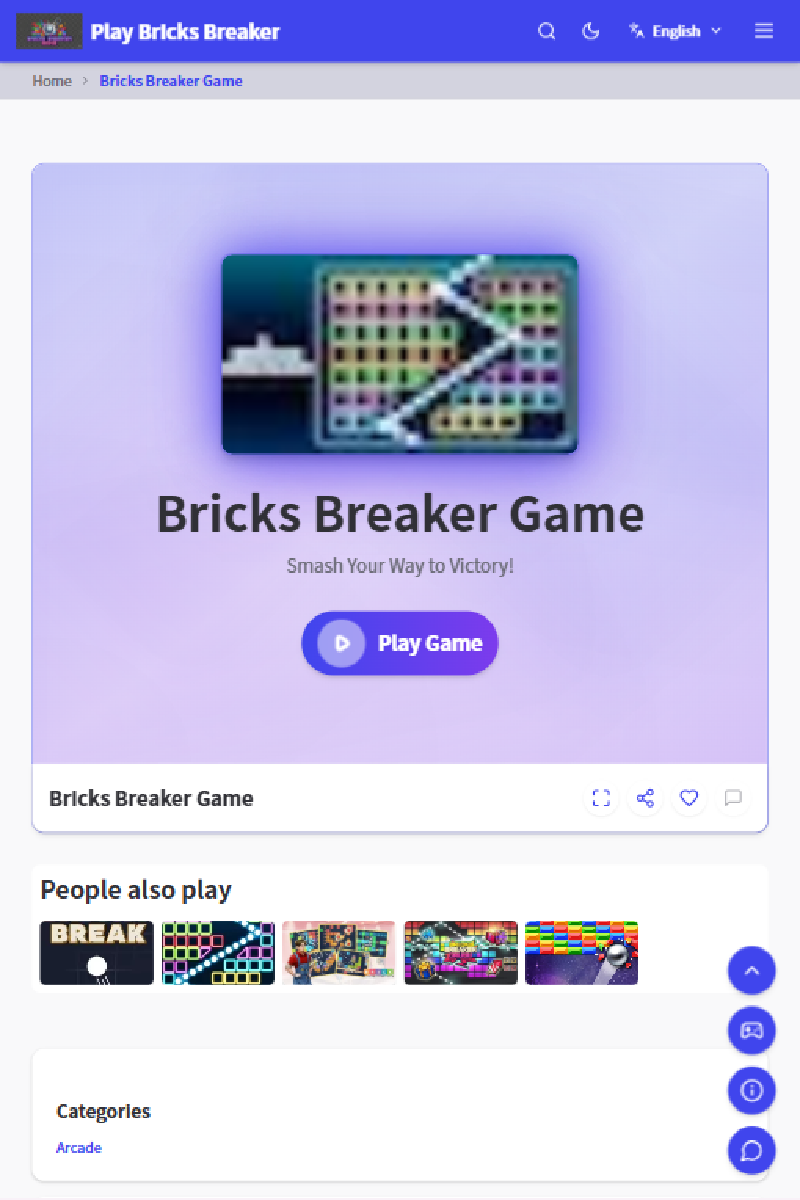This screenshot has height=1200, width=800.
Task: Toggle dark mode with the moon icon
Action: click(591, 31)
